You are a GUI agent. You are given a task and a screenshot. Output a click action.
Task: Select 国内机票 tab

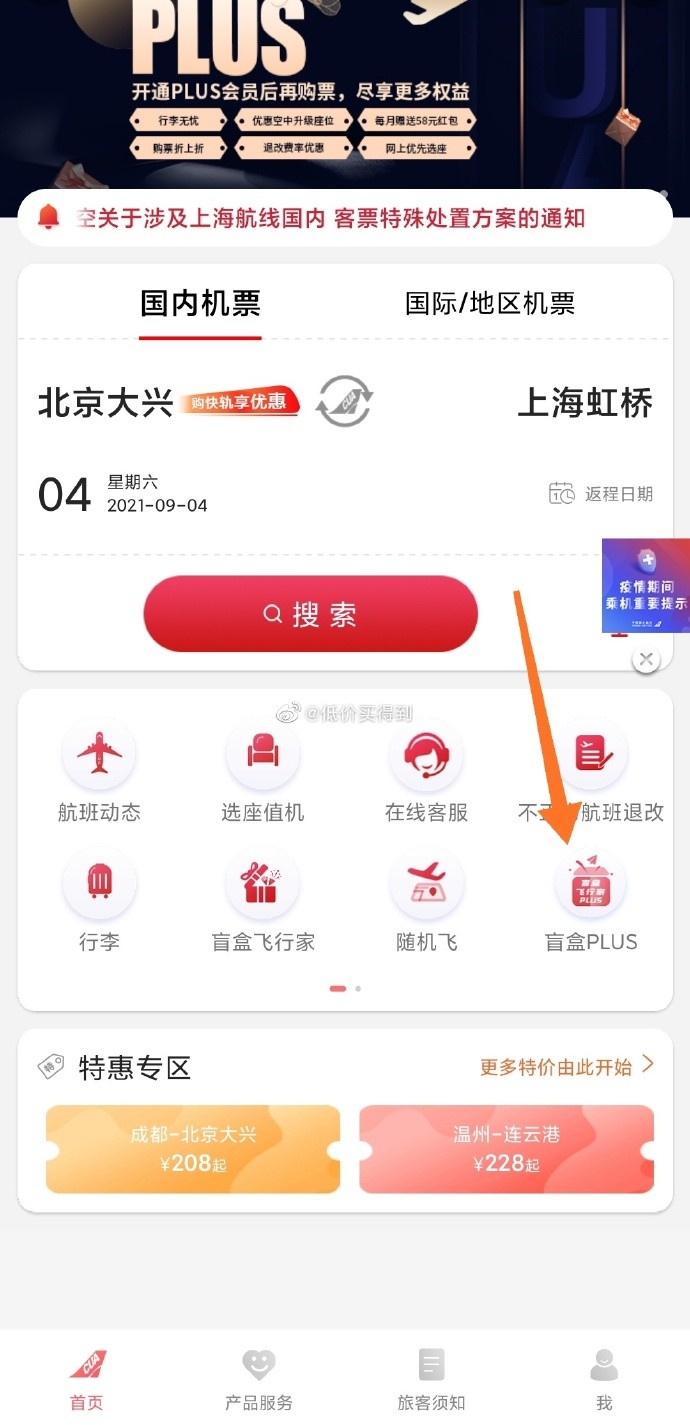point(200,304)
